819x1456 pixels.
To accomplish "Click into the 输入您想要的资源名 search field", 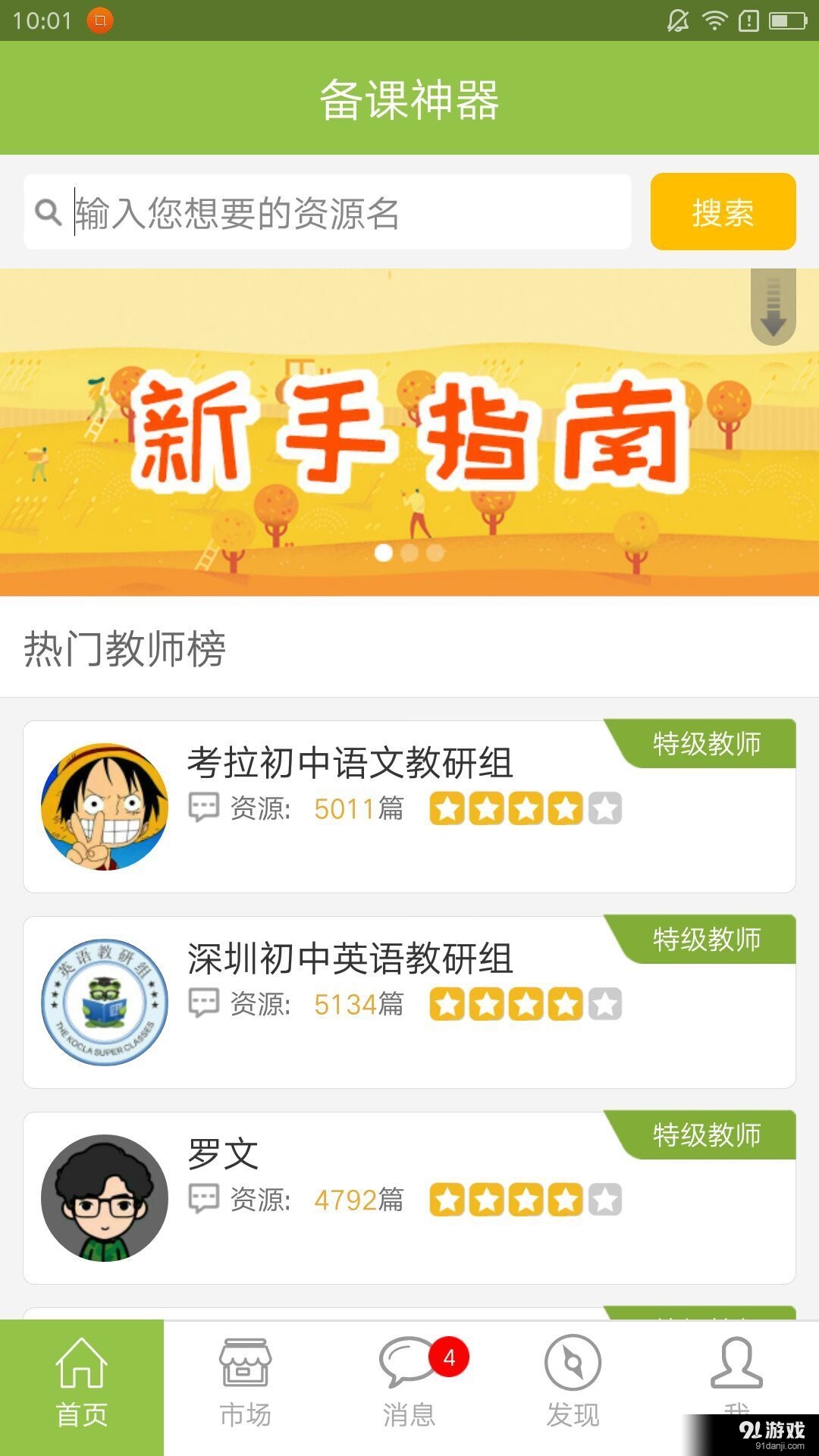I will click(303, 212).
